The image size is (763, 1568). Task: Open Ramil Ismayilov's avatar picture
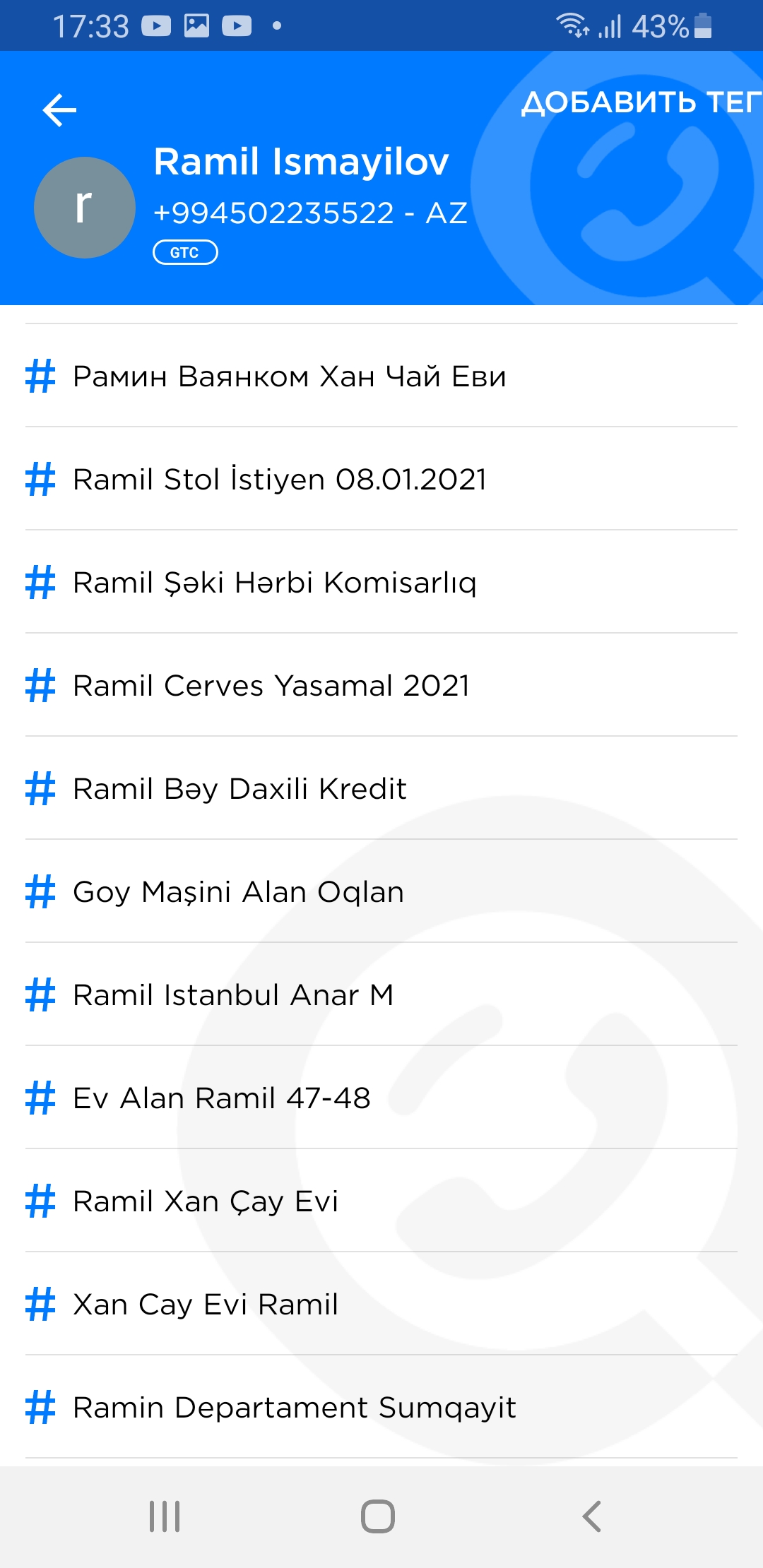tap(85, 208)
